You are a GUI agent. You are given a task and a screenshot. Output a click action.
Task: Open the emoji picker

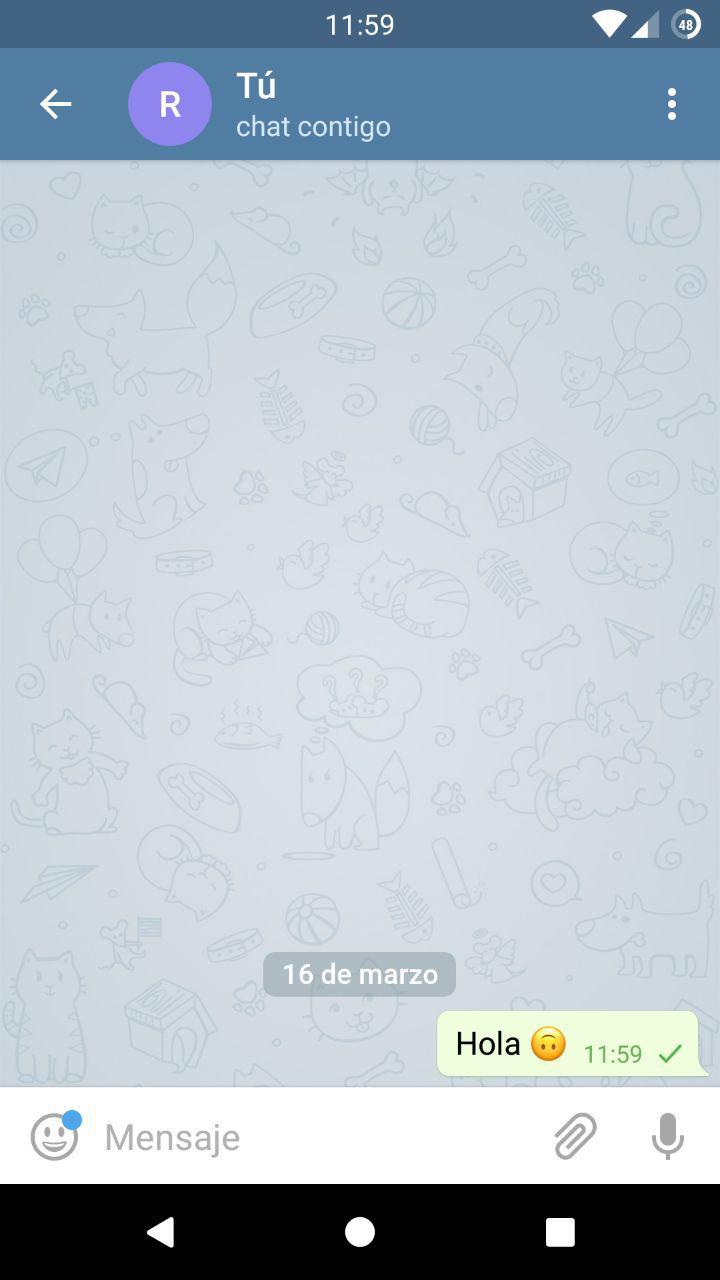[x=54, y=1137]
